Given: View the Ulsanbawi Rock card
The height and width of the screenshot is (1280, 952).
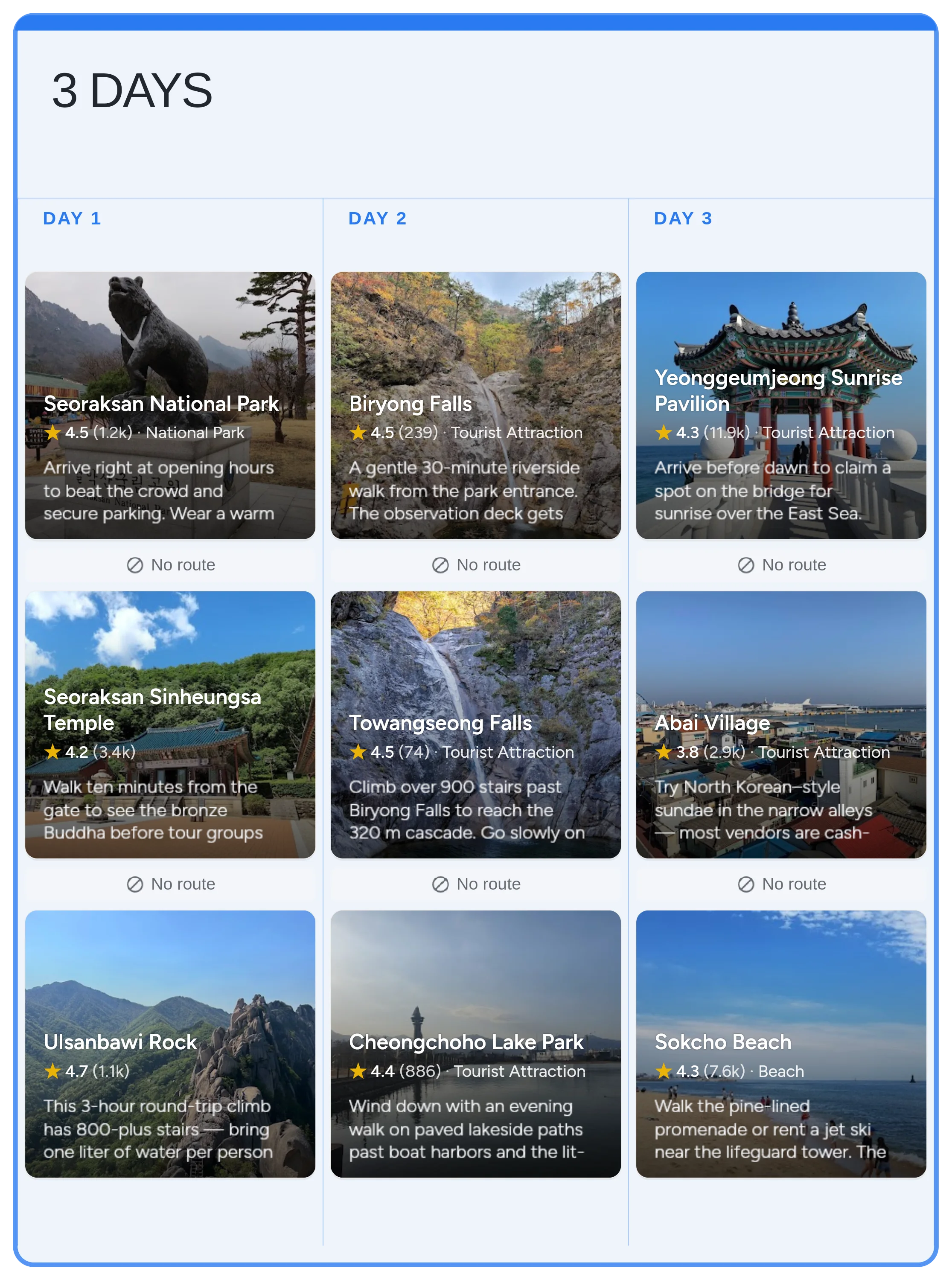Looking at the screenshot, I should 170,1043.
